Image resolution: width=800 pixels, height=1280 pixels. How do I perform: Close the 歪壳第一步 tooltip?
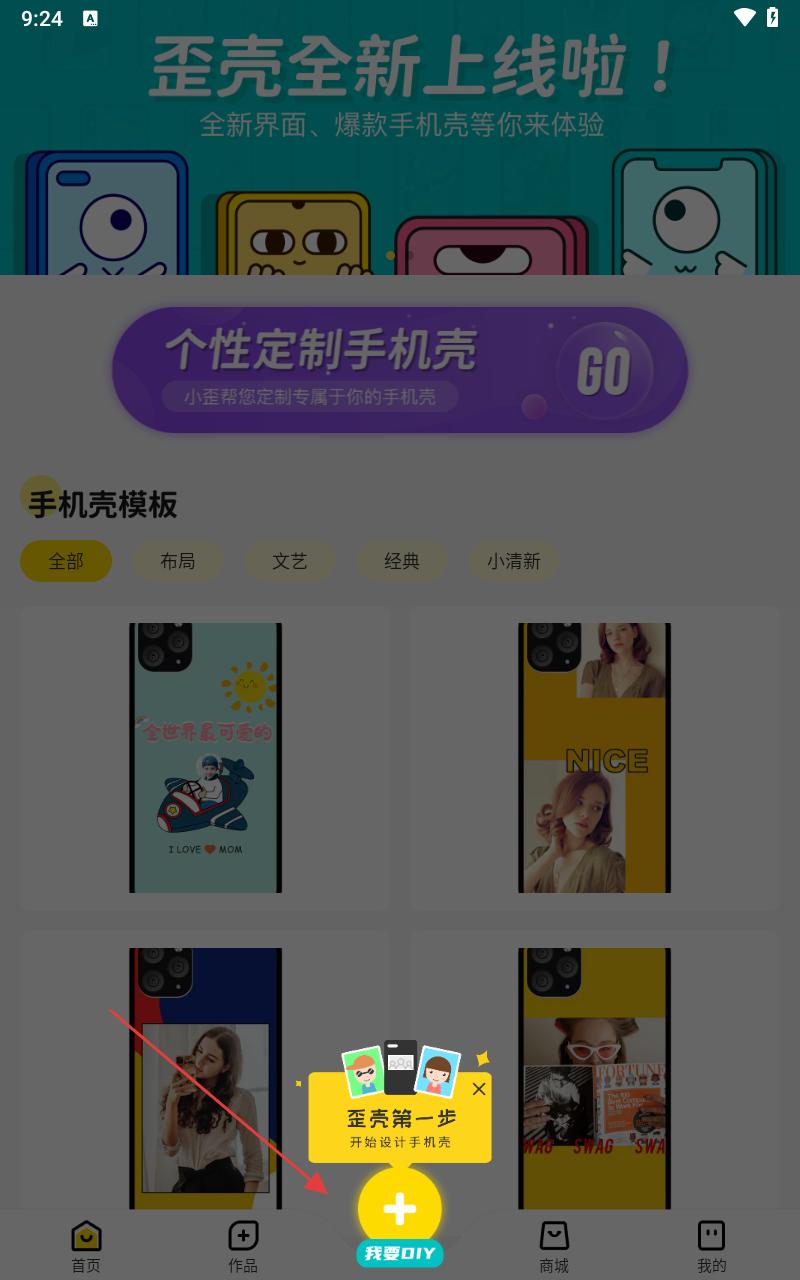(x=479, y=1089)
